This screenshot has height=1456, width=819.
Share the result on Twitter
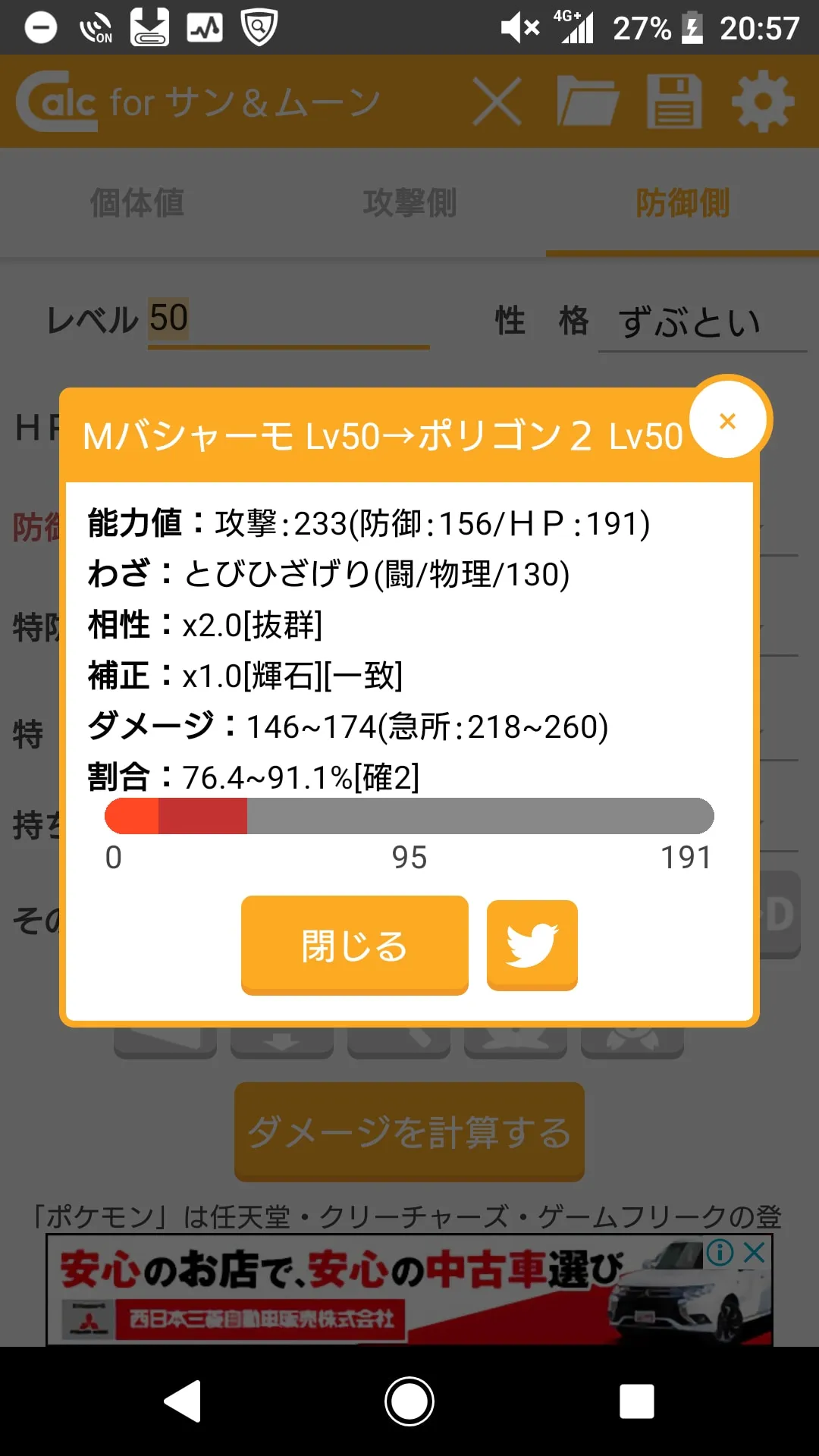coord(532,945)
